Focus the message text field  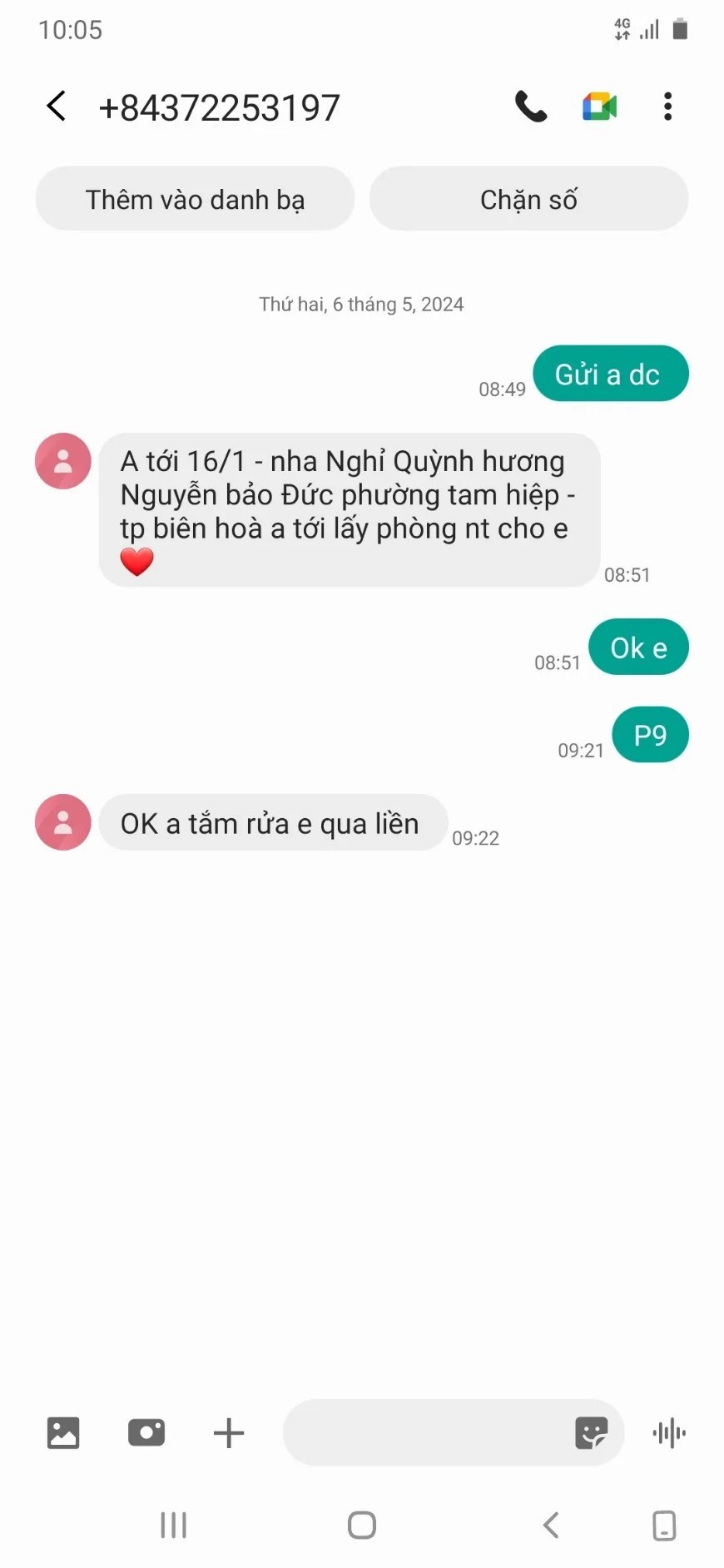pyautogui.click(x=424, y=1433)
